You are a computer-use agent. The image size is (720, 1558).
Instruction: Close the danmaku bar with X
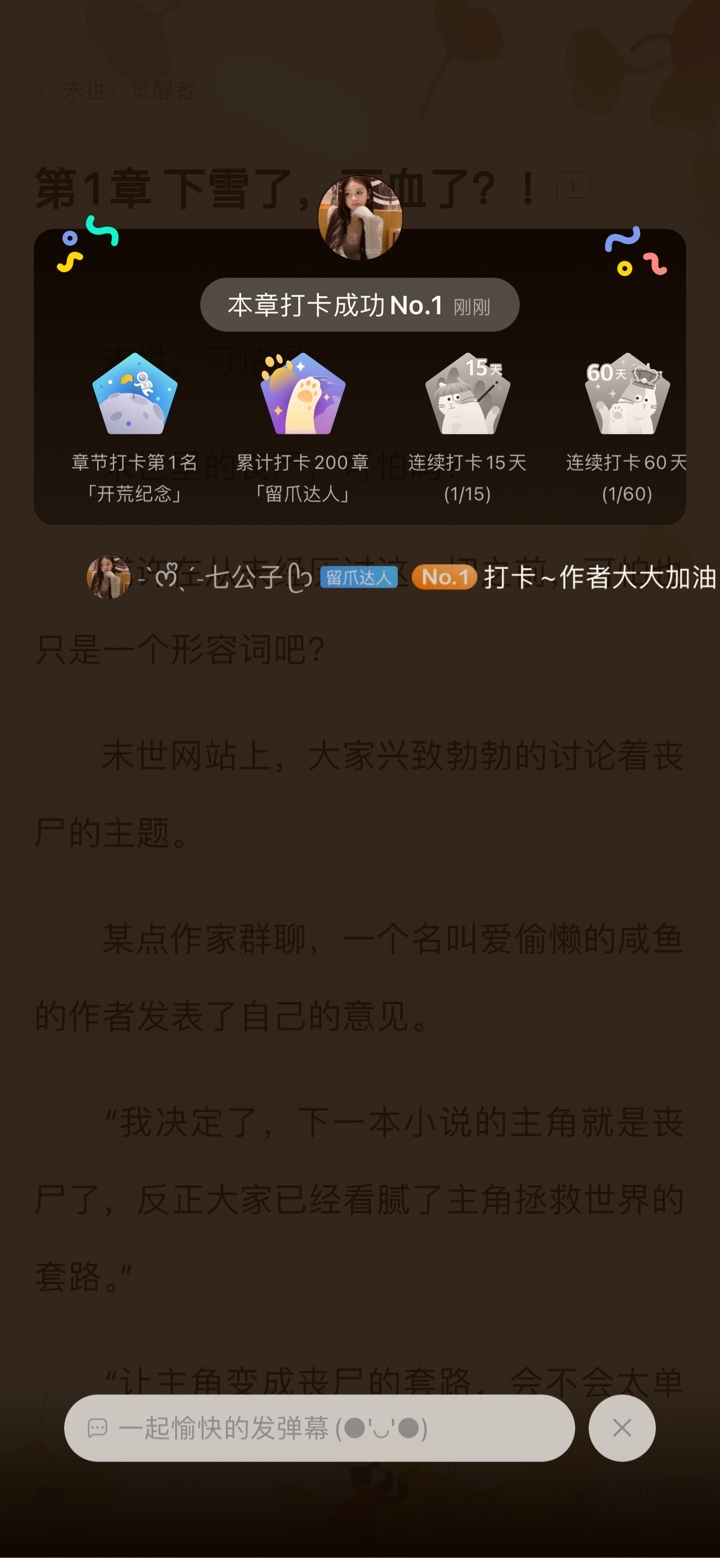[x=622, y=1428]
